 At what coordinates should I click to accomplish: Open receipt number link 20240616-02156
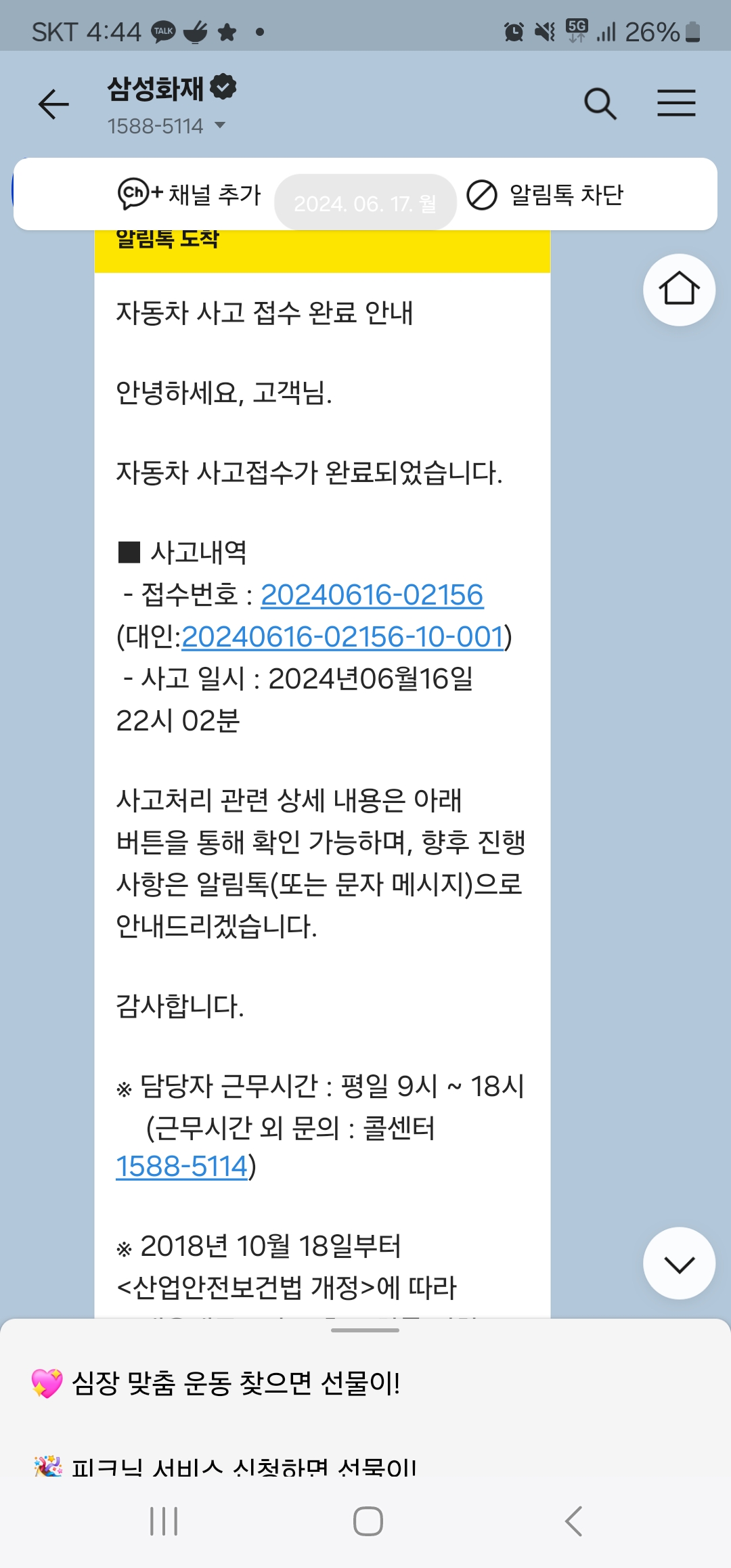click(x=372, y=595)
